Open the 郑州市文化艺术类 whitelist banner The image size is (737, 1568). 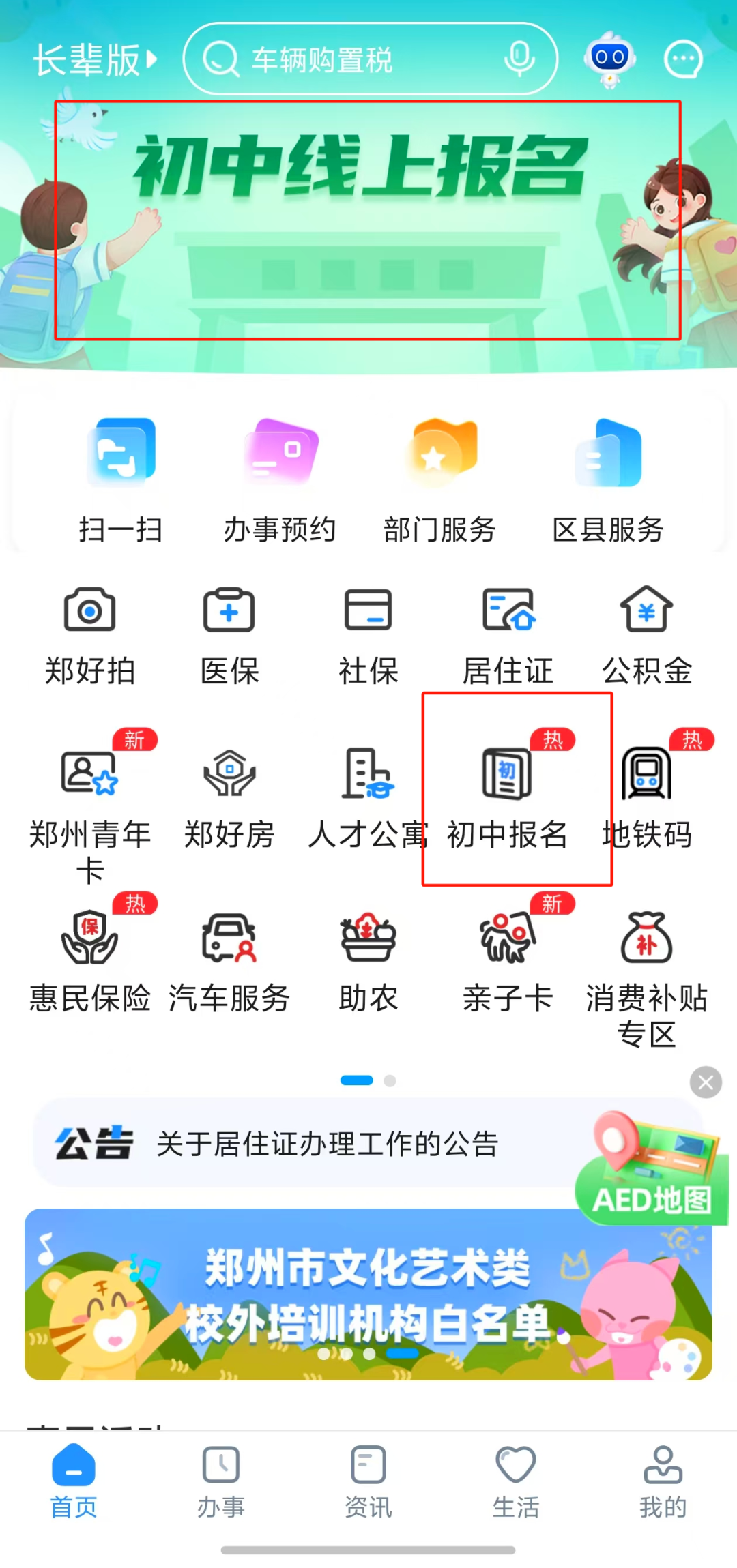coord(369,1295)
